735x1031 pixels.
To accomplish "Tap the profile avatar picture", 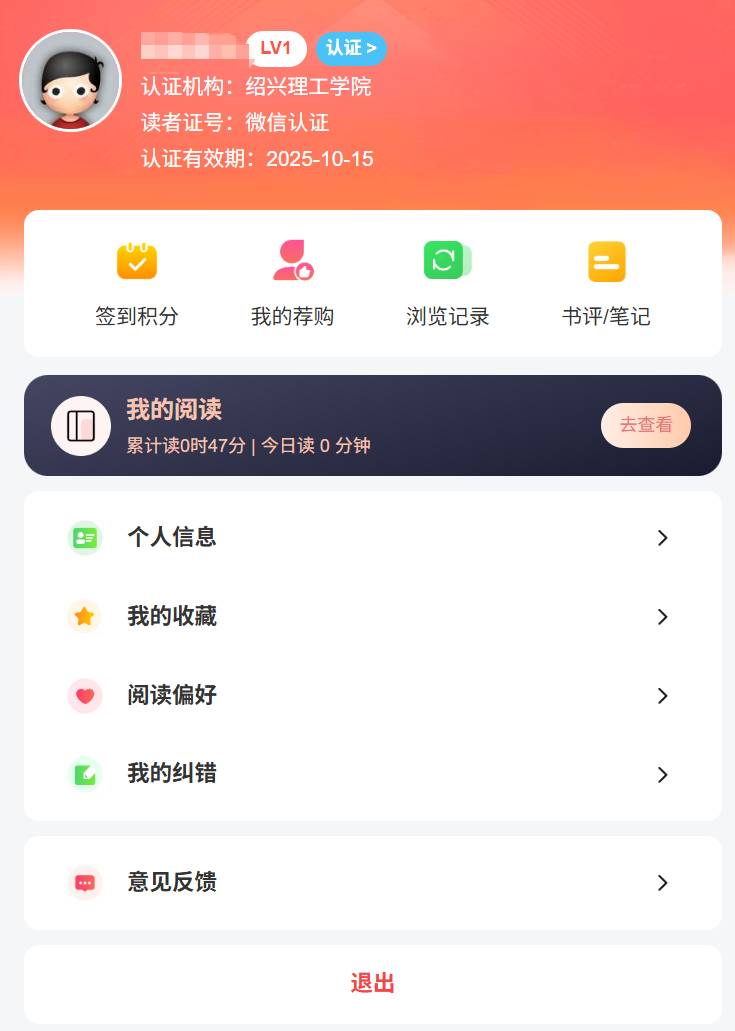I will [70, 81].
